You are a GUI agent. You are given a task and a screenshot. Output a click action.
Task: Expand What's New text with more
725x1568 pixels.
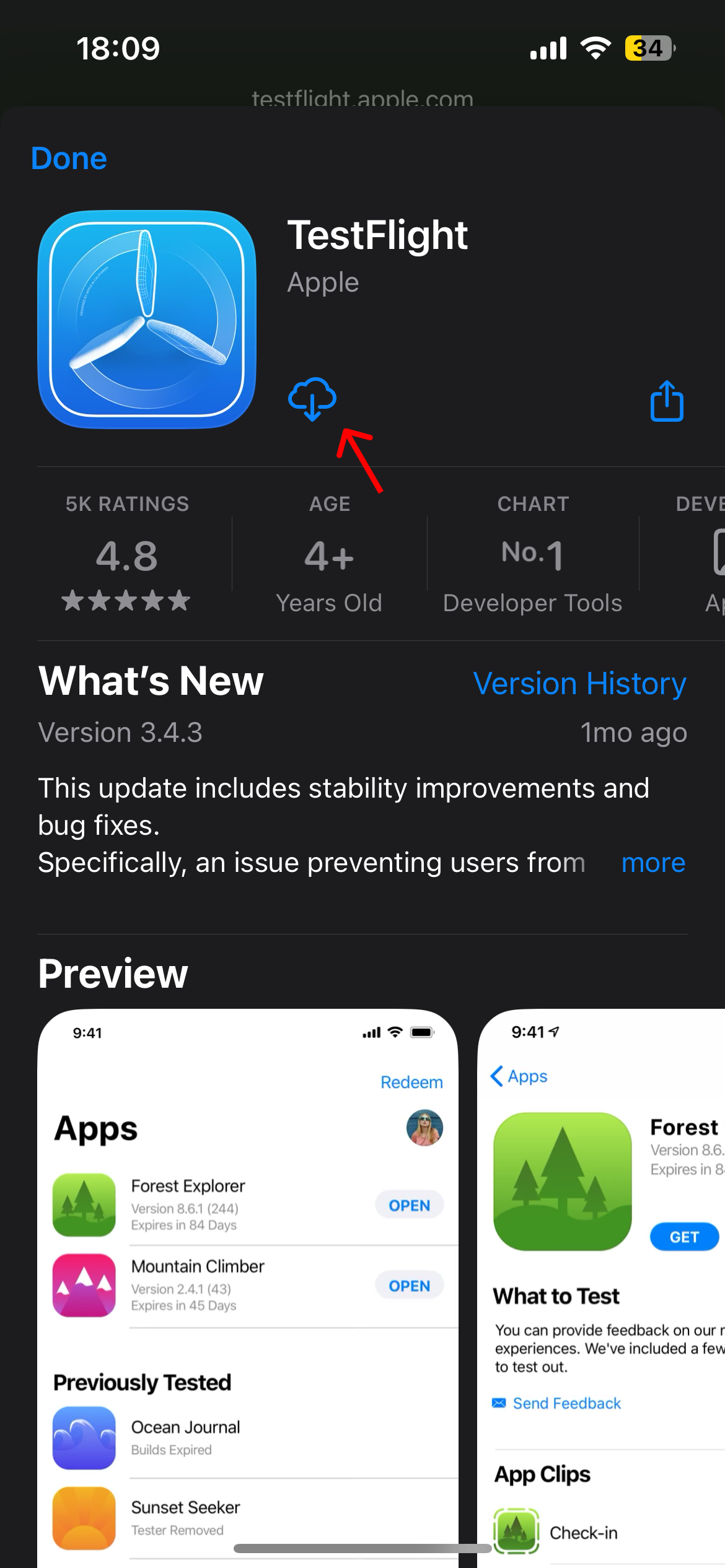(653, 863)
